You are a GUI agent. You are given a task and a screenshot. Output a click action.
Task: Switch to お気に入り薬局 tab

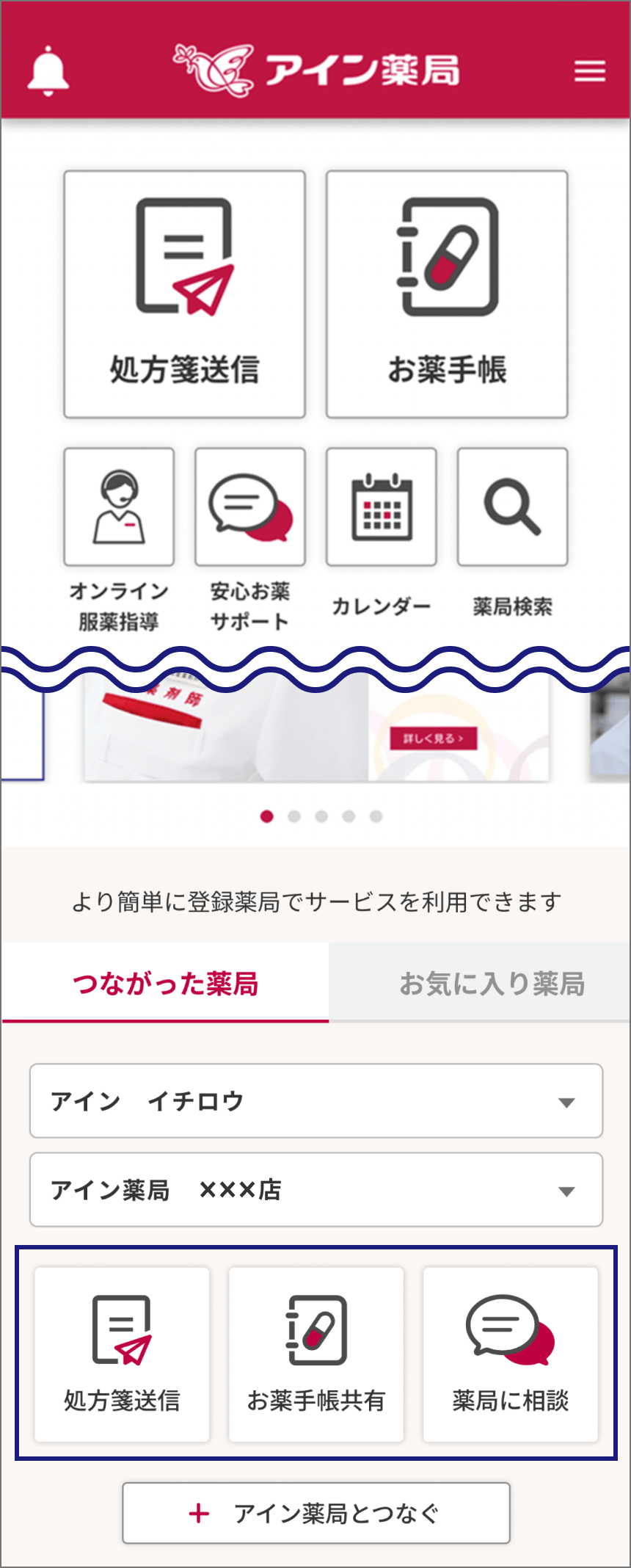[492, 983]
